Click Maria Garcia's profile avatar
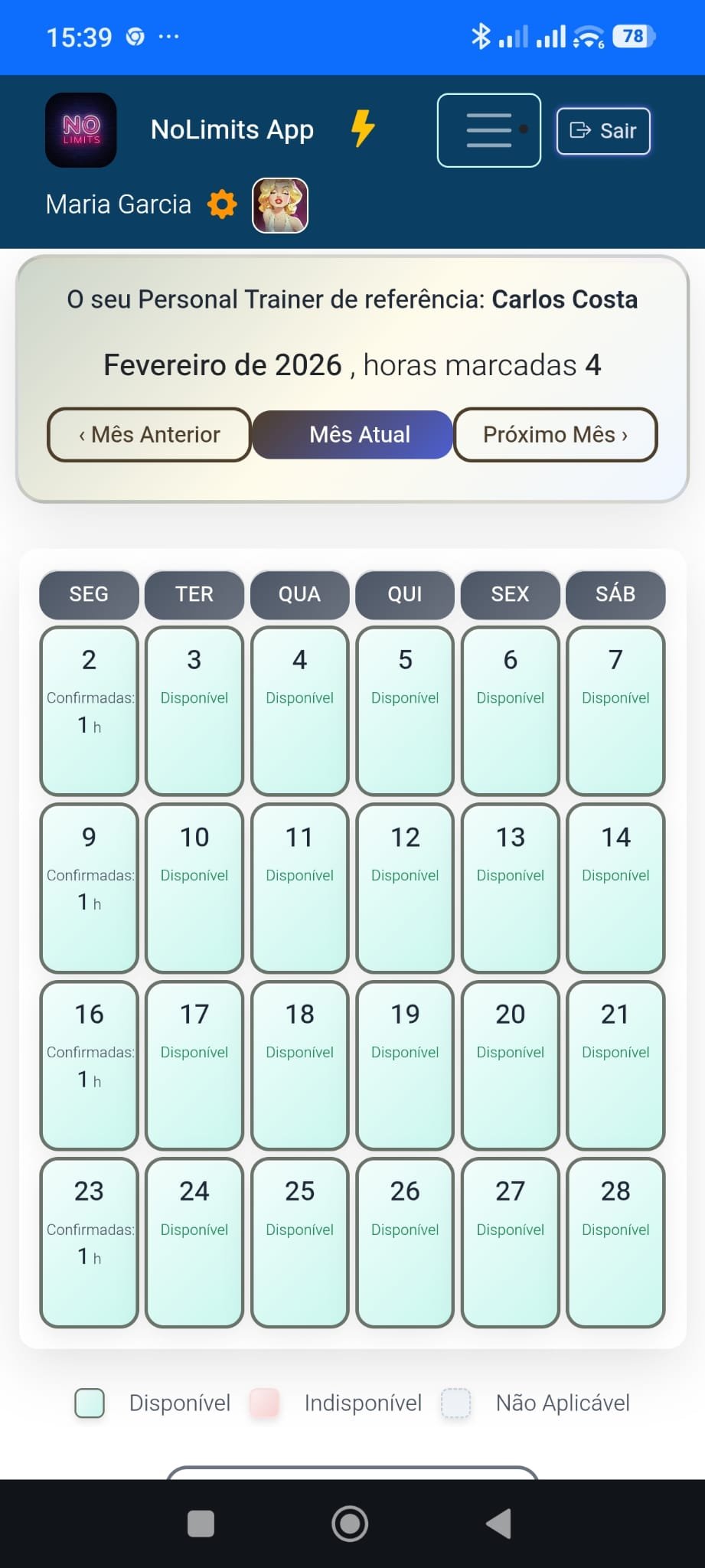Image resolution: width=705 pixels, height=1568 pixels. [279, 205]
